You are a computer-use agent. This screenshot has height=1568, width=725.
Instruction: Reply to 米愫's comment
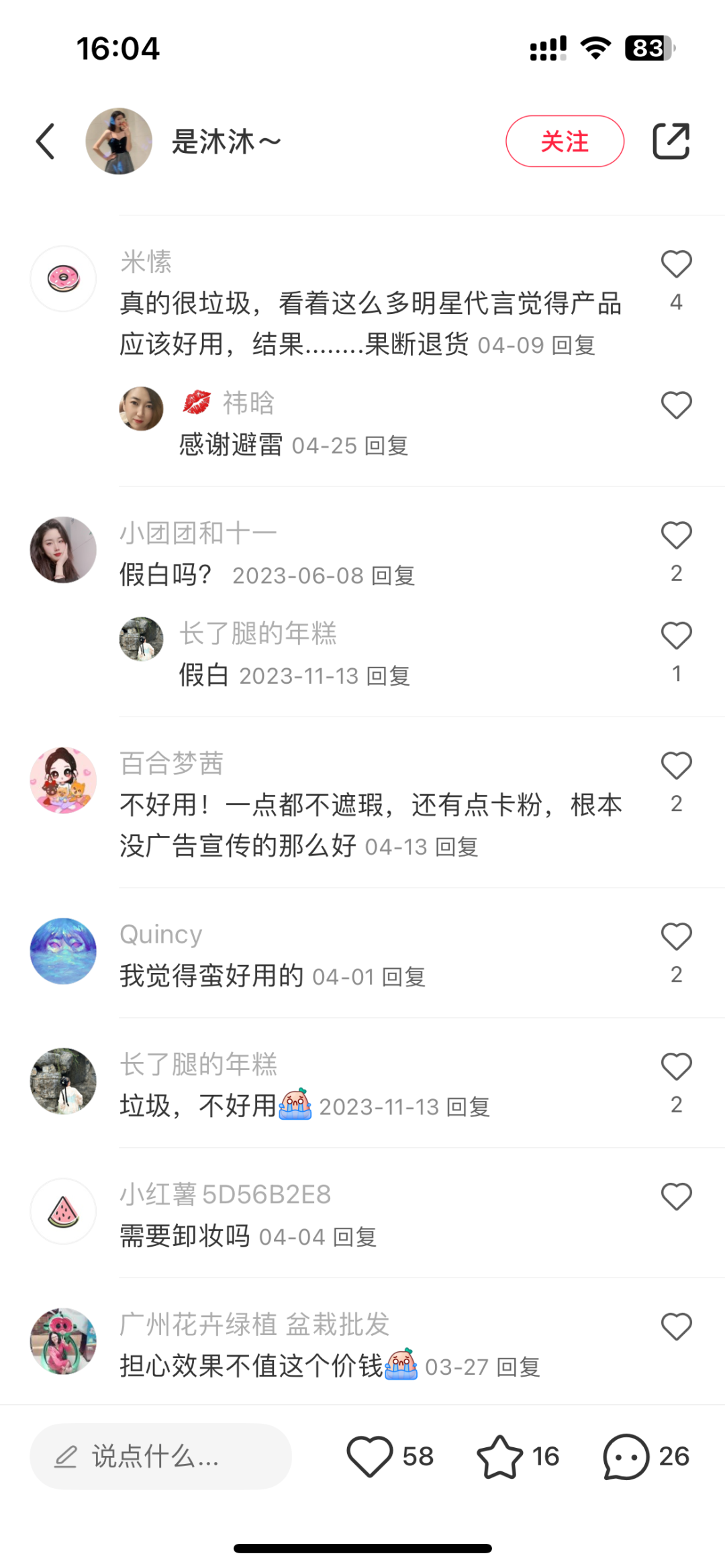pos(573,346)
